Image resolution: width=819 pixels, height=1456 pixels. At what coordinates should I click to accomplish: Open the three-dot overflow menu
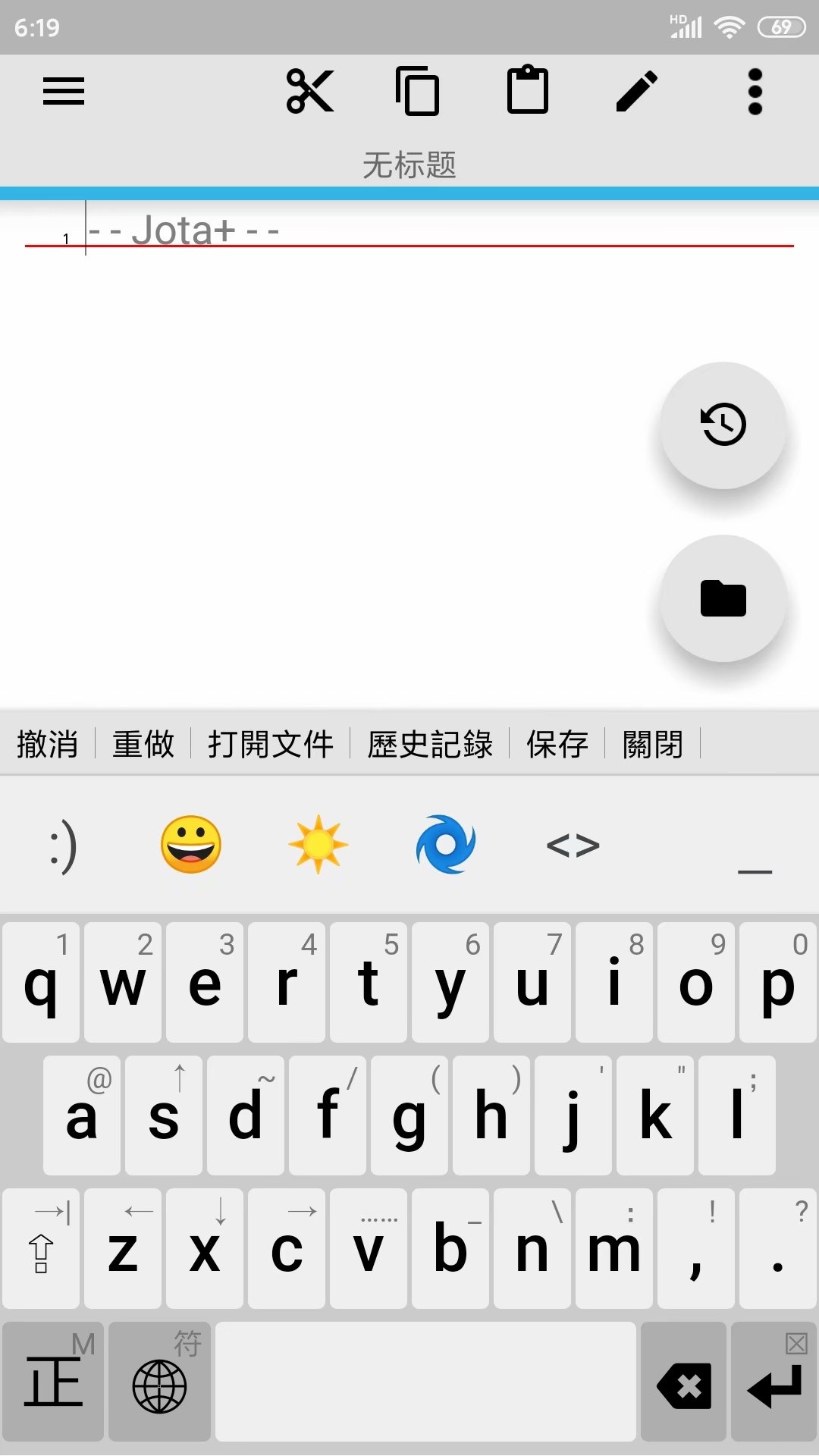755,92
